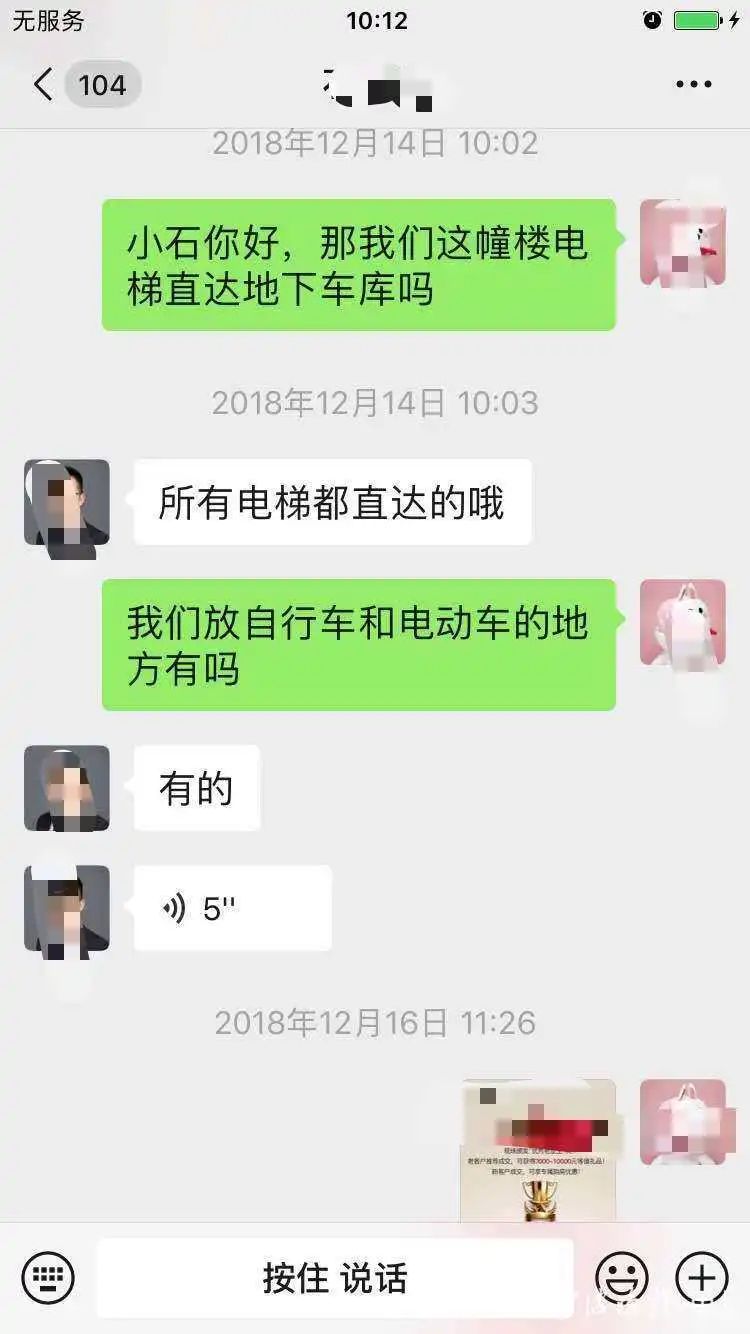750x1334 pixels.
Task: Open the plus attachments menu
Action: 702,1277
